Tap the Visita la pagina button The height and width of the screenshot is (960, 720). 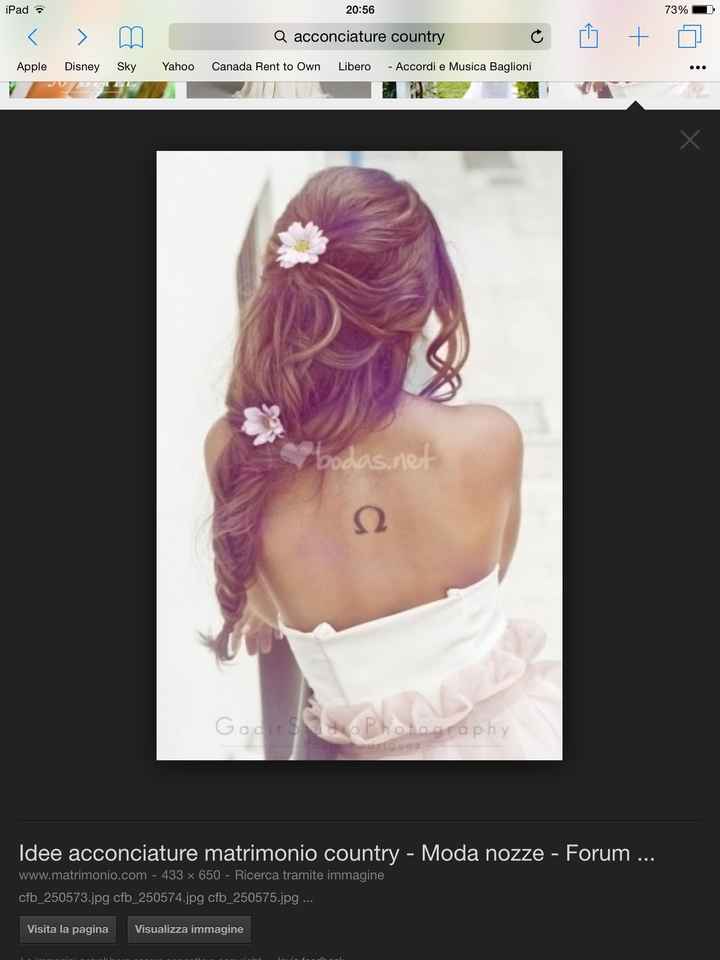point(68,929)
